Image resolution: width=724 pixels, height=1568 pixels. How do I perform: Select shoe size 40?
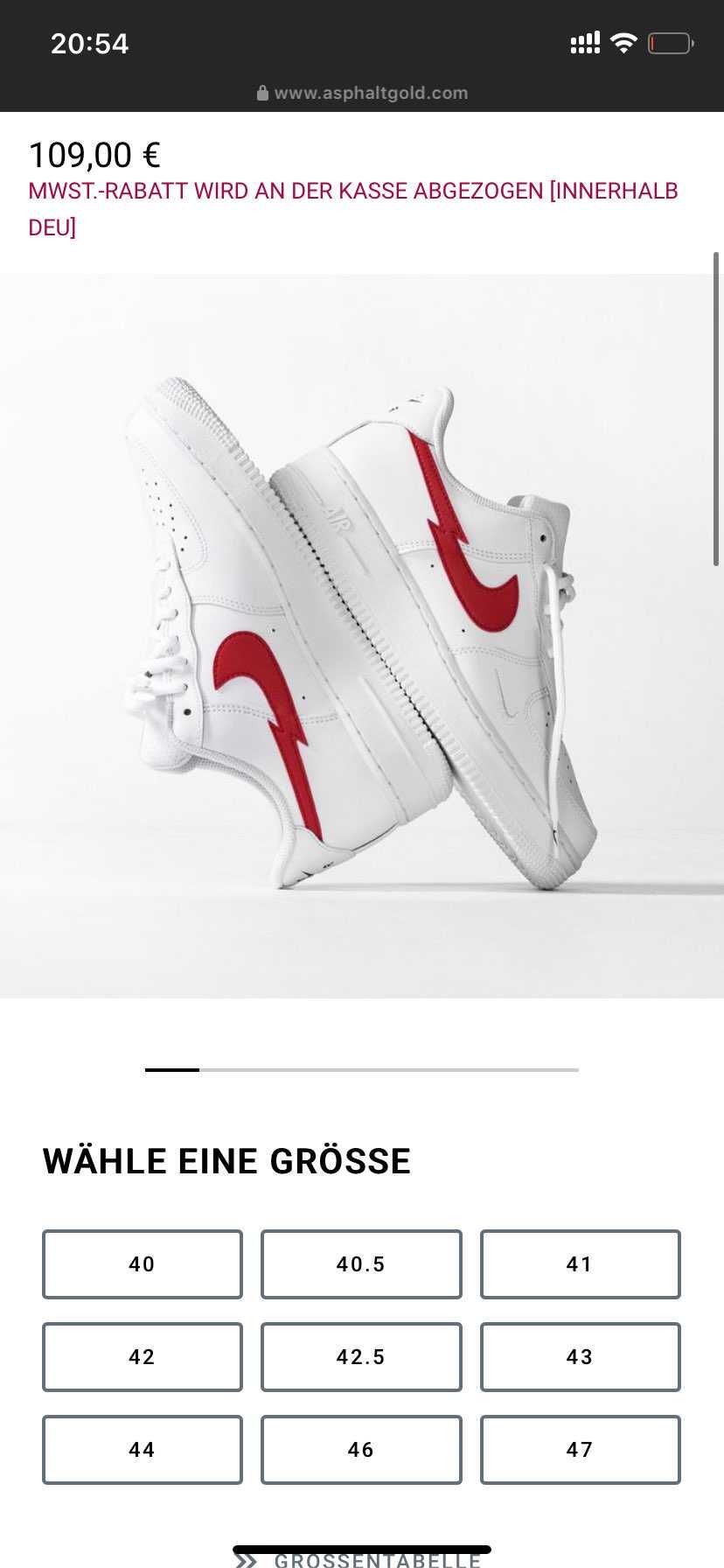pos(143,1264)
